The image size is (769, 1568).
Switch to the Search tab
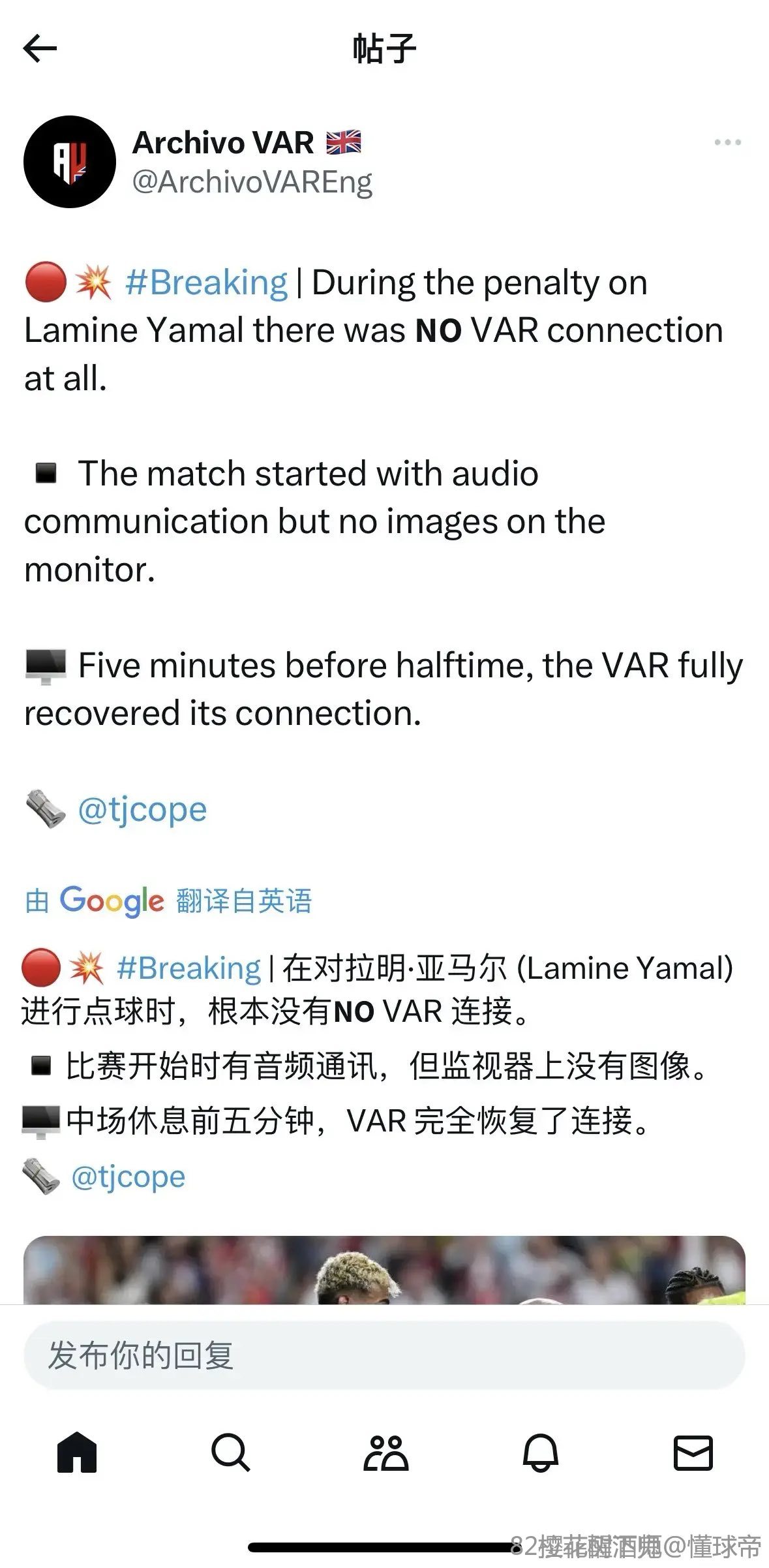pyautogui.click(x=230, y=1453)
